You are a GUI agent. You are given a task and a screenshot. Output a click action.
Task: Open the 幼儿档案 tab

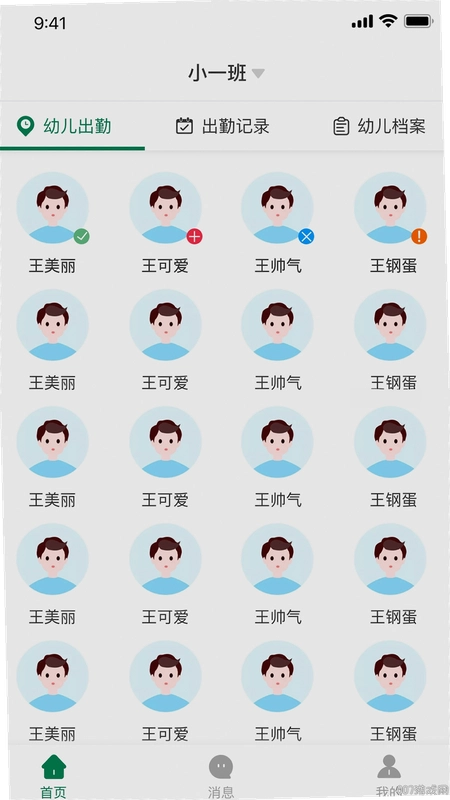(x=379, y=126)
